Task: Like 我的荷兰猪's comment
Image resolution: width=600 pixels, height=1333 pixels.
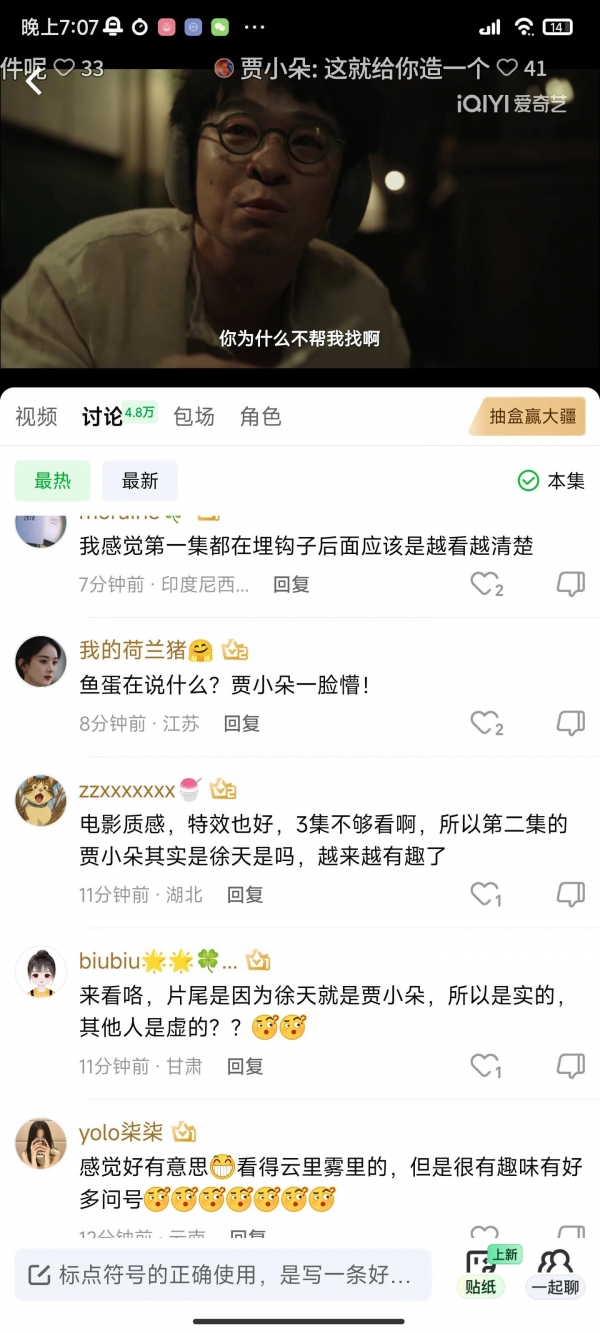Action: (487, 723)
